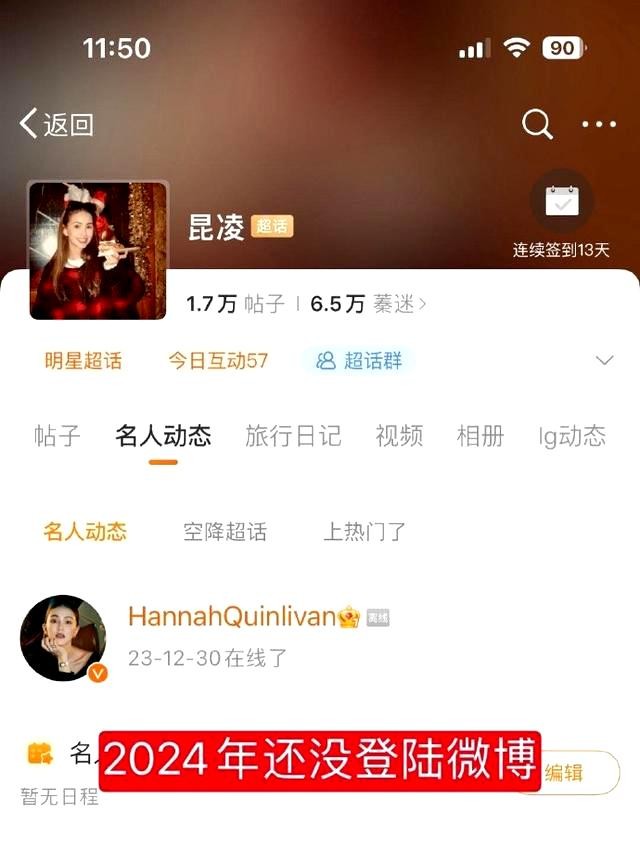Tap the 编辑 button
The height and width of the screenshot is (858, 640).
coord(565,773)
